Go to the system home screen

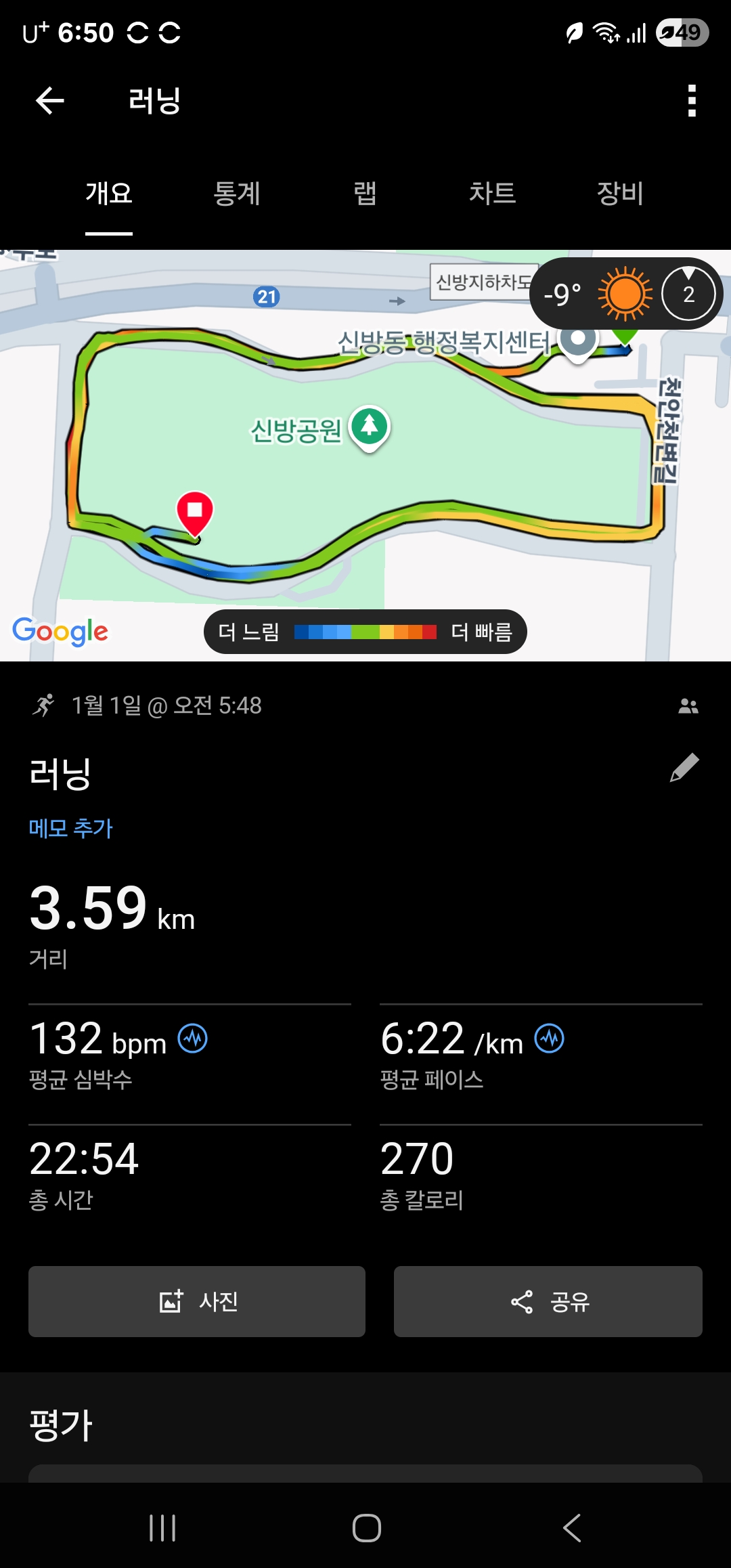[366, 1528]
